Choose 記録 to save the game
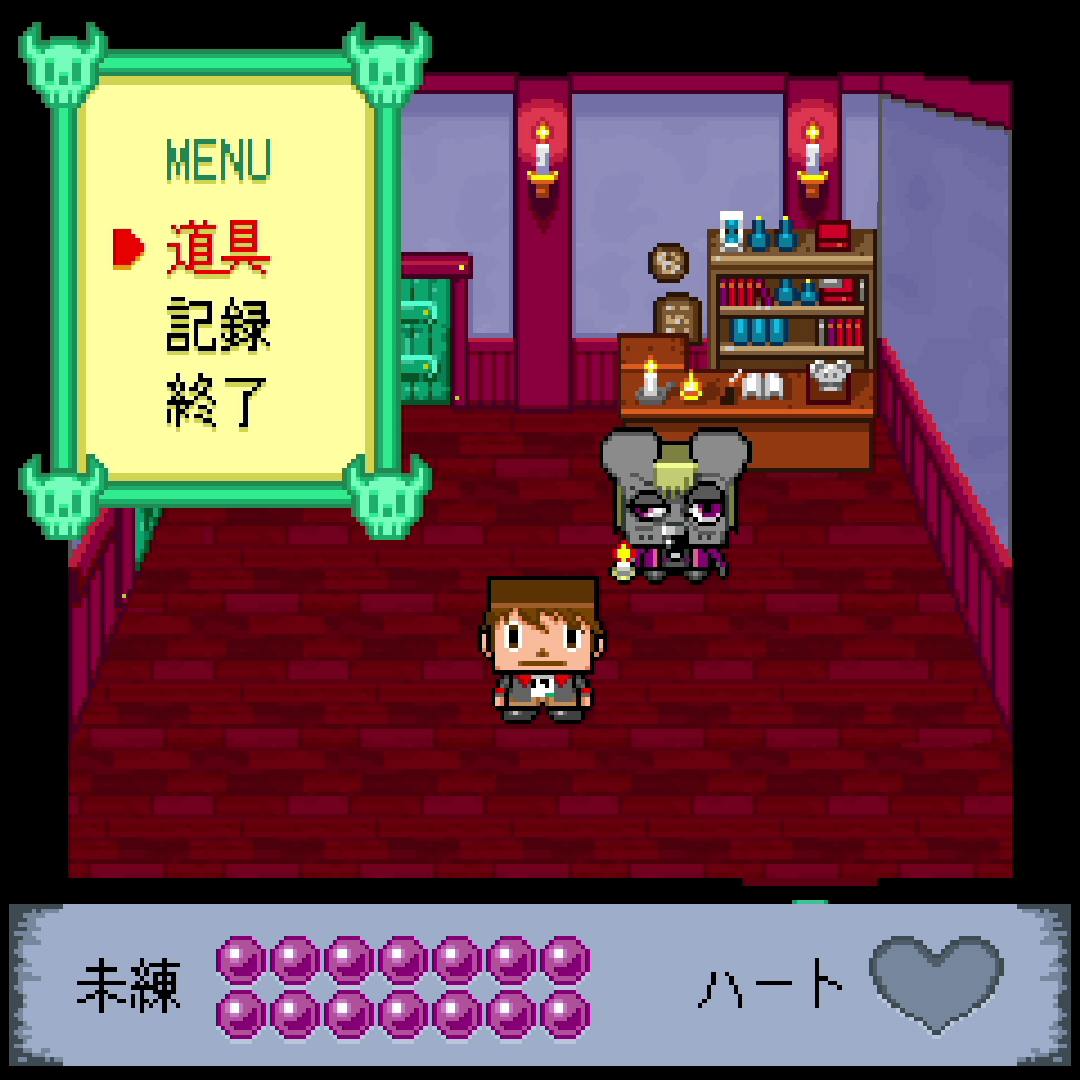The width and height of the screenshot is (1080, 1080). point(218,324)
